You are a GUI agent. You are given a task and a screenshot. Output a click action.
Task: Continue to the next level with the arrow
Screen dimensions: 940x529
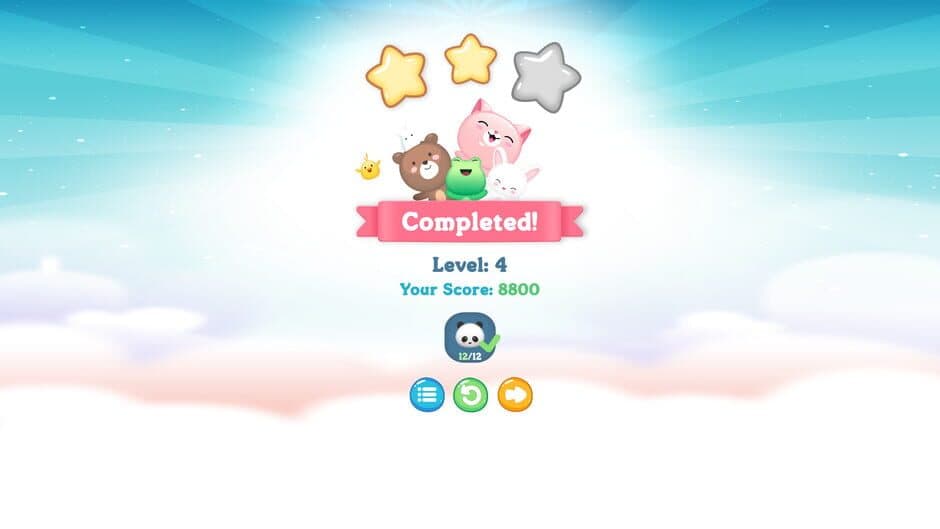point(515,395)
